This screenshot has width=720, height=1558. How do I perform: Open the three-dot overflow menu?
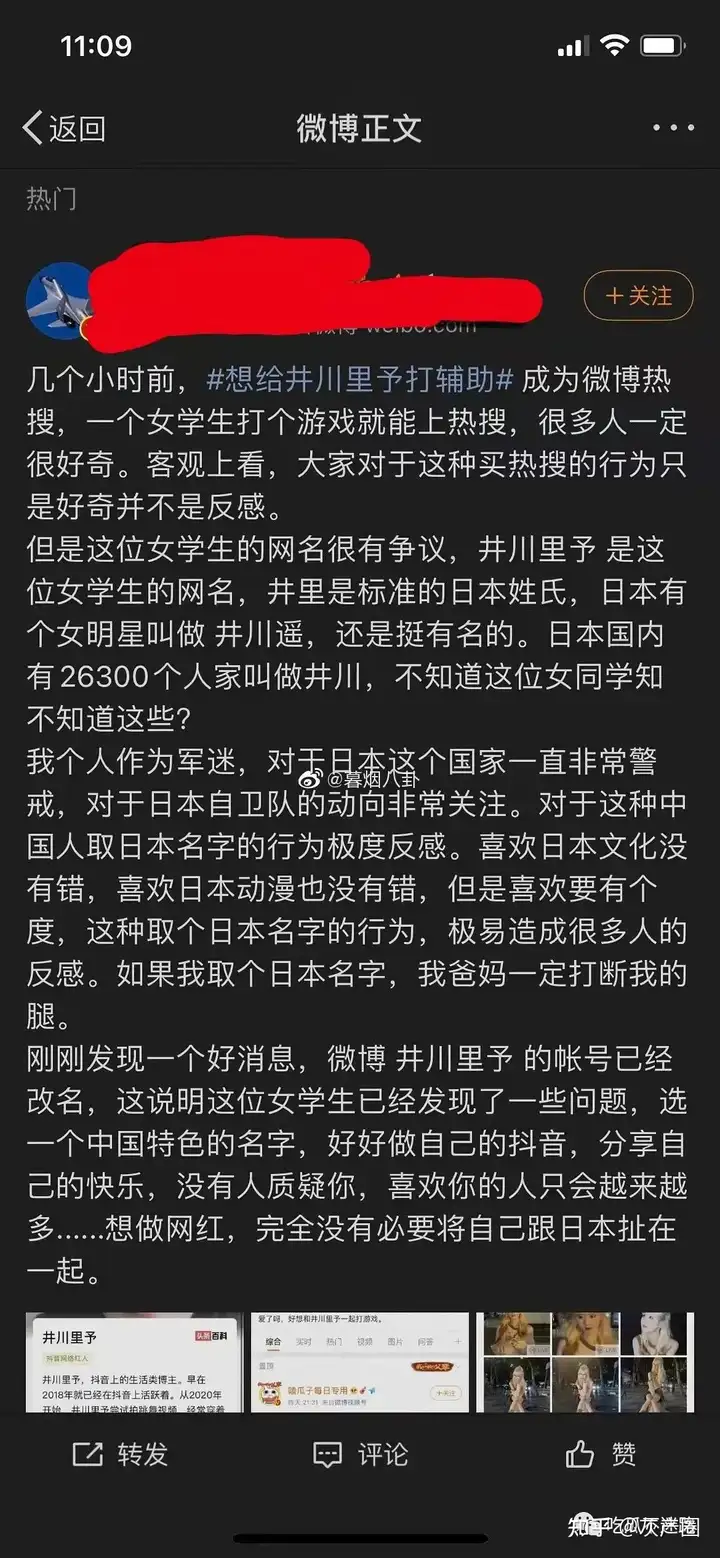tap(672, 128)
